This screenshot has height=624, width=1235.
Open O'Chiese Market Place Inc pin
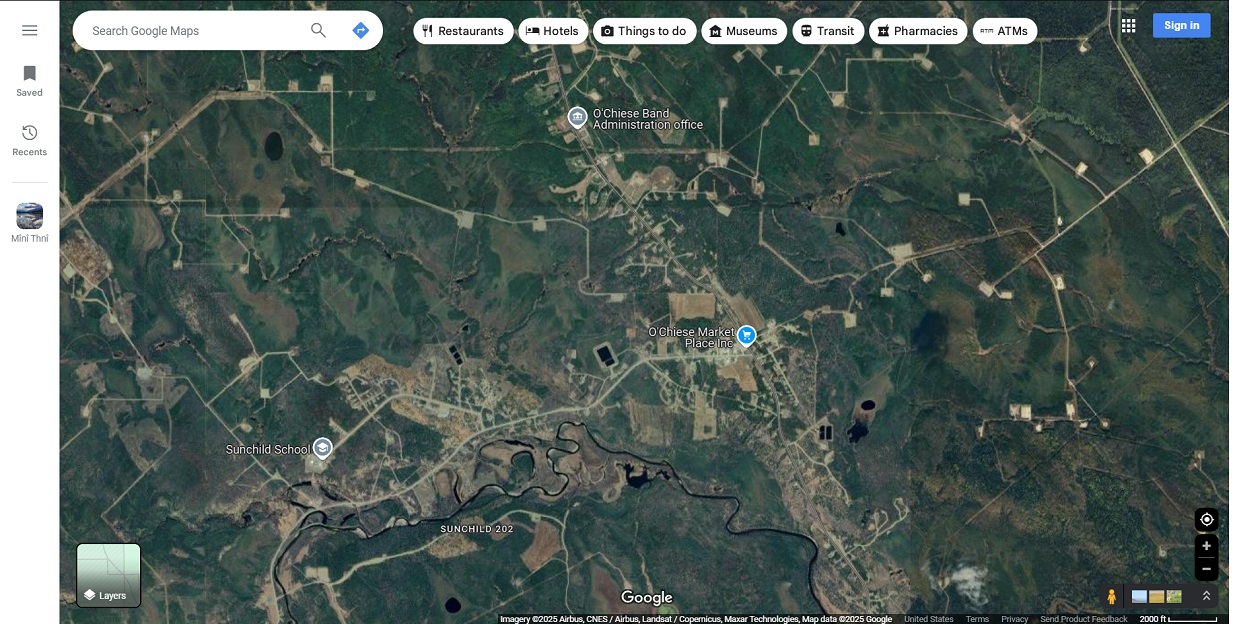(x=746, y=335)
